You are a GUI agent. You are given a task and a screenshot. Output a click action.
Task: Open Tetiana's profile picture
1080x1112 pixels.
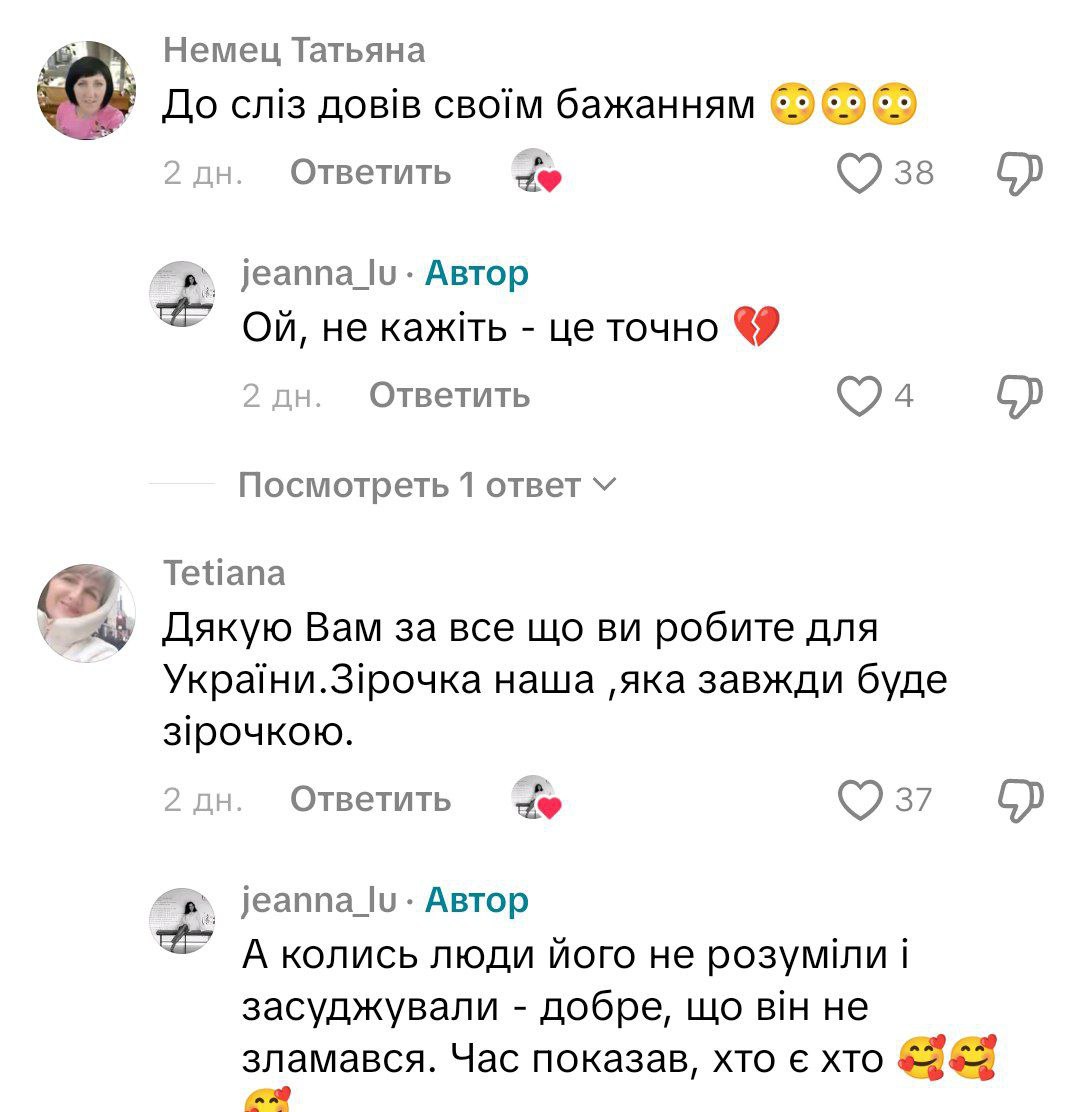(86, 612)
